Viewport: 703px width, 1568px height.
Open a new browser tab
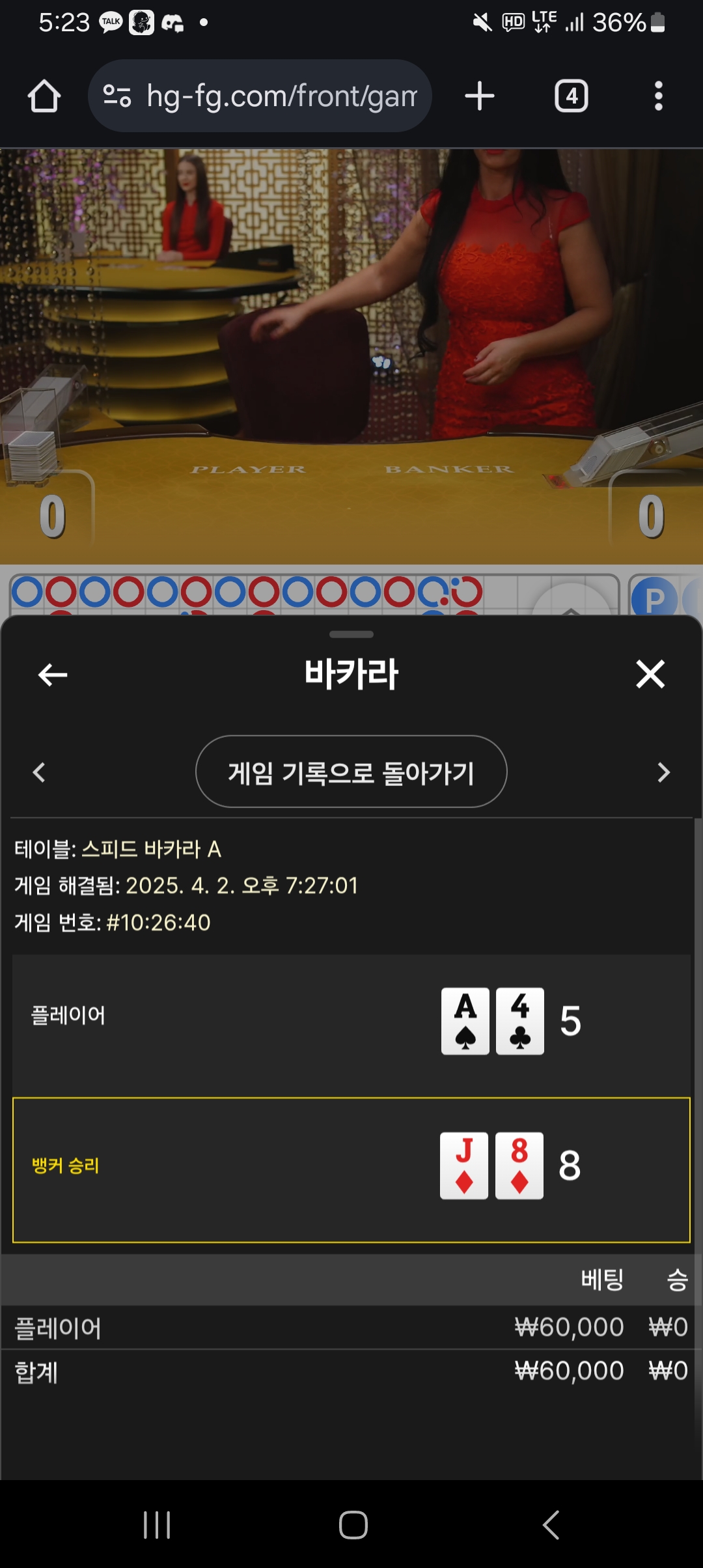480,96
